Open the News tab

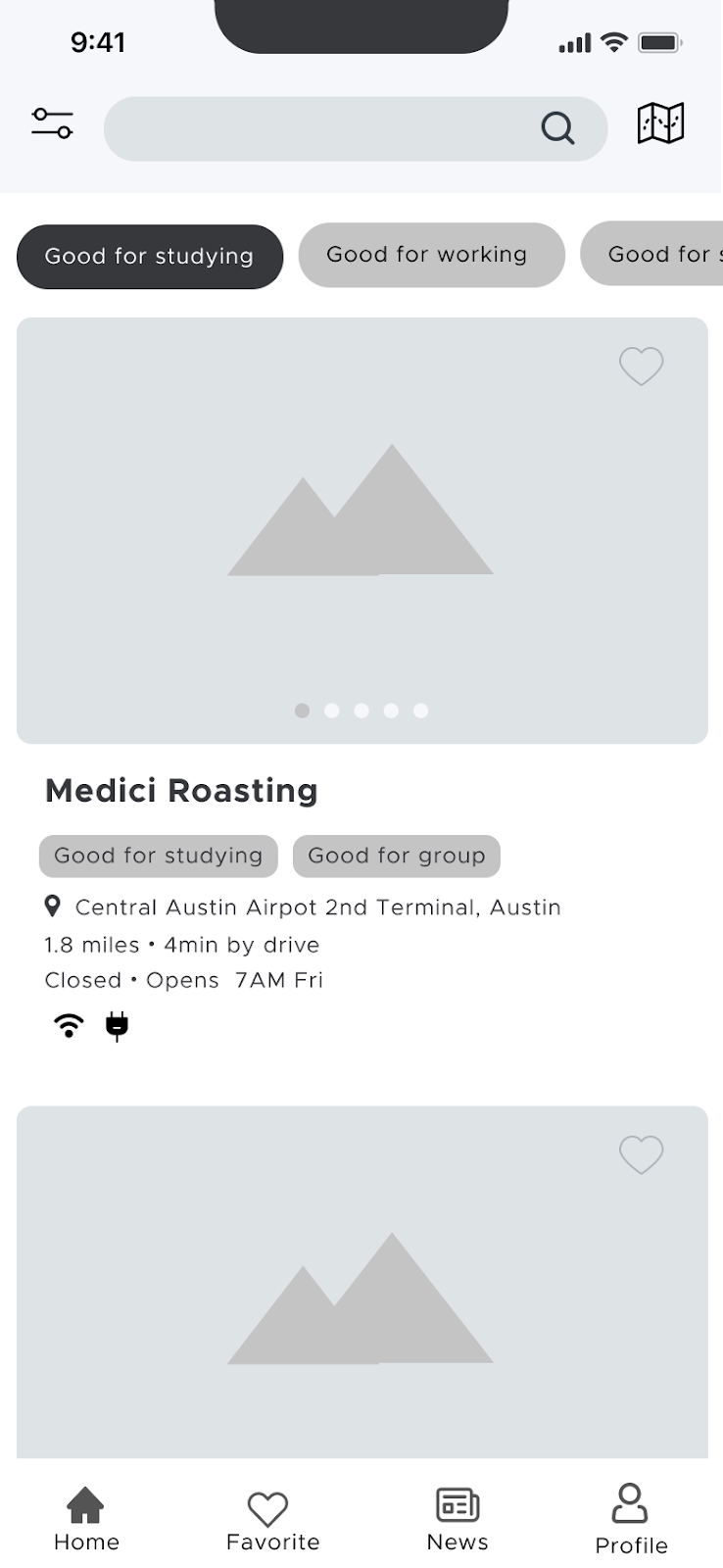click(x=458, y=1520)
